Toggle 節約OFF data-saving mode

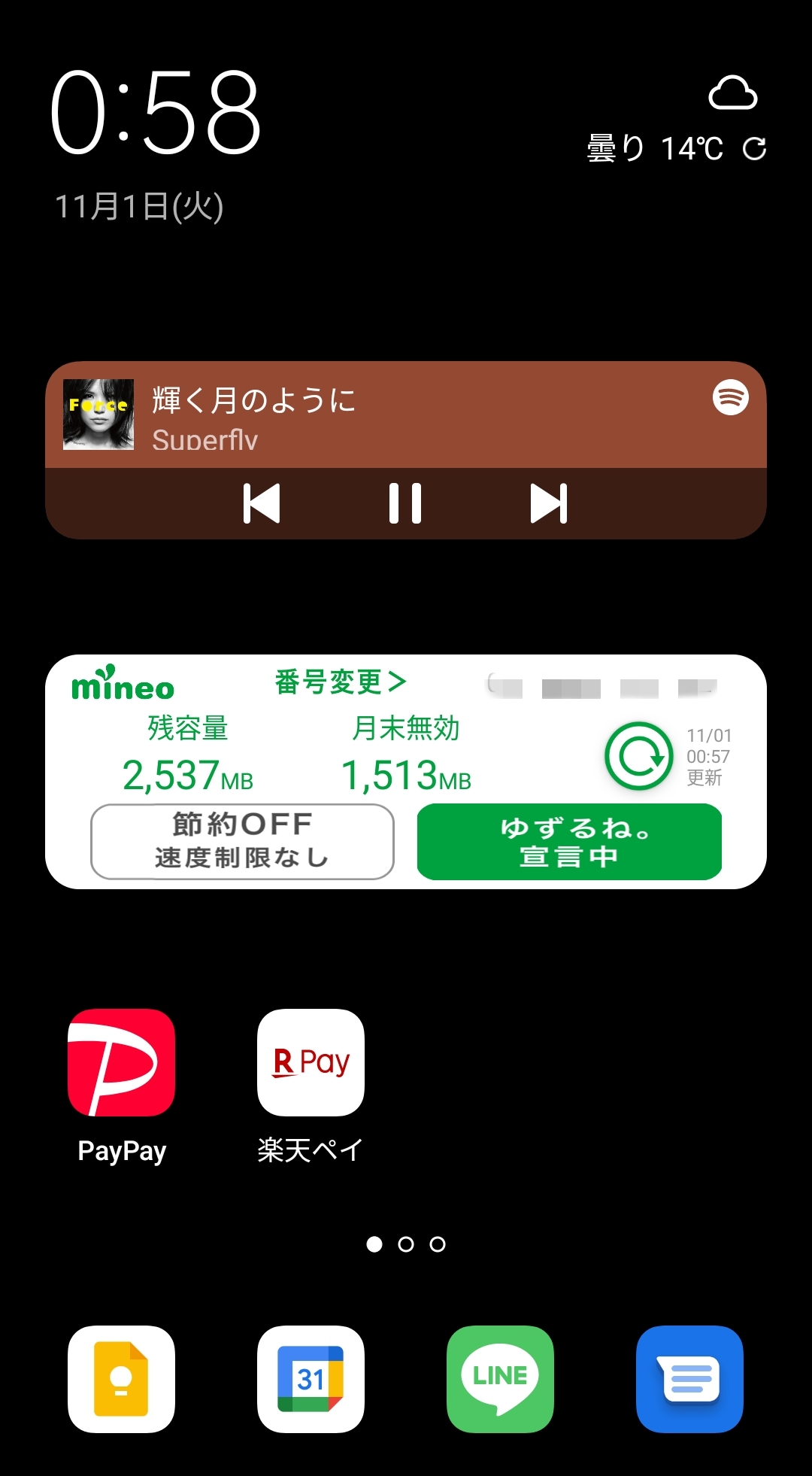tap(242, 841)
